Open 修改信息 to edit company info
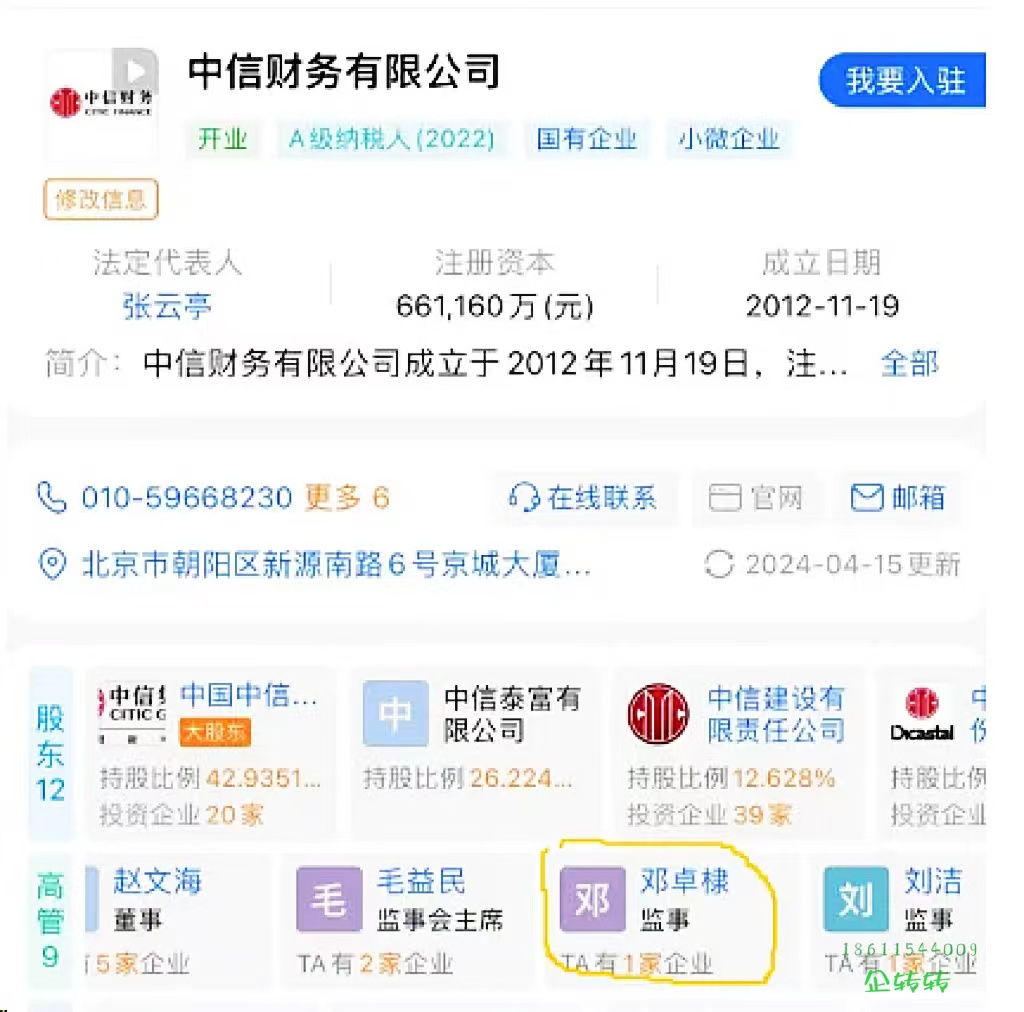 click(101, 199)
